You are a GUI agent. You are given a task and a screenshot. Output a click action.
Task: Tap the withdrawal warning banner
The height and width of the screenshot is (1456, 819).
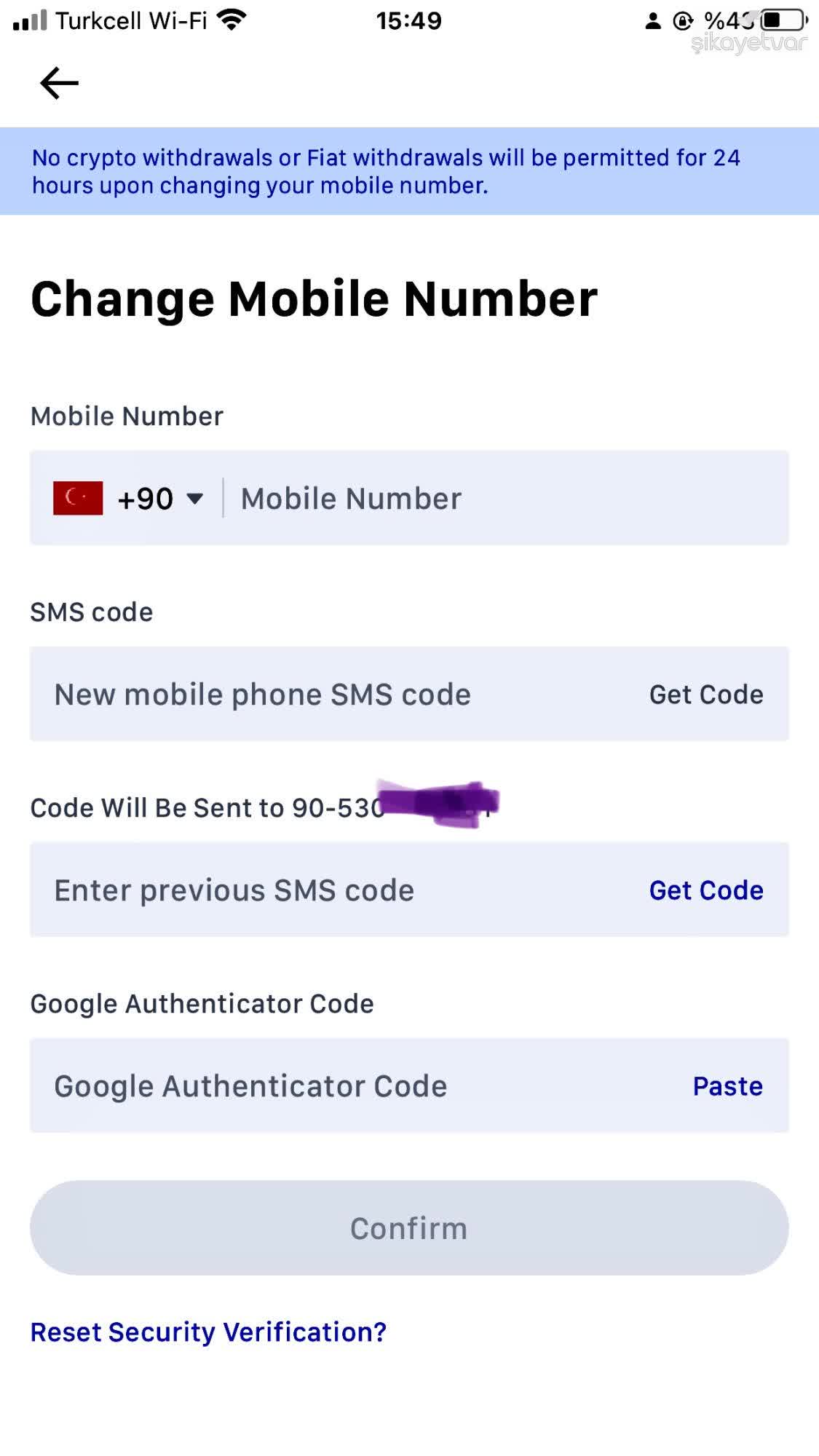(x=409, y=171)
